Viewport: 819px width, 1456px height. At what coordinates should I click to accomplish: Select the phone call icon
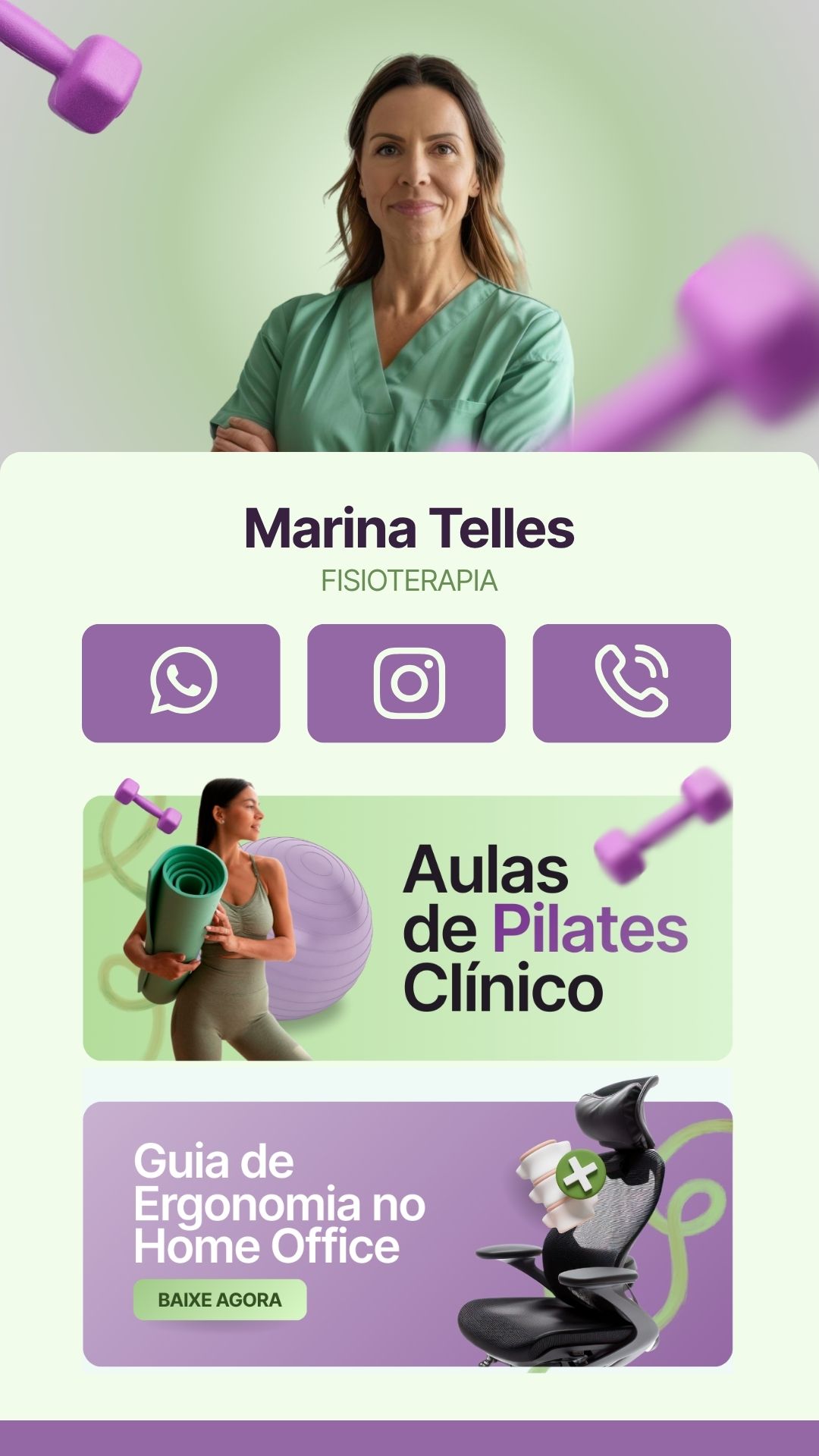tap(636, 680)
